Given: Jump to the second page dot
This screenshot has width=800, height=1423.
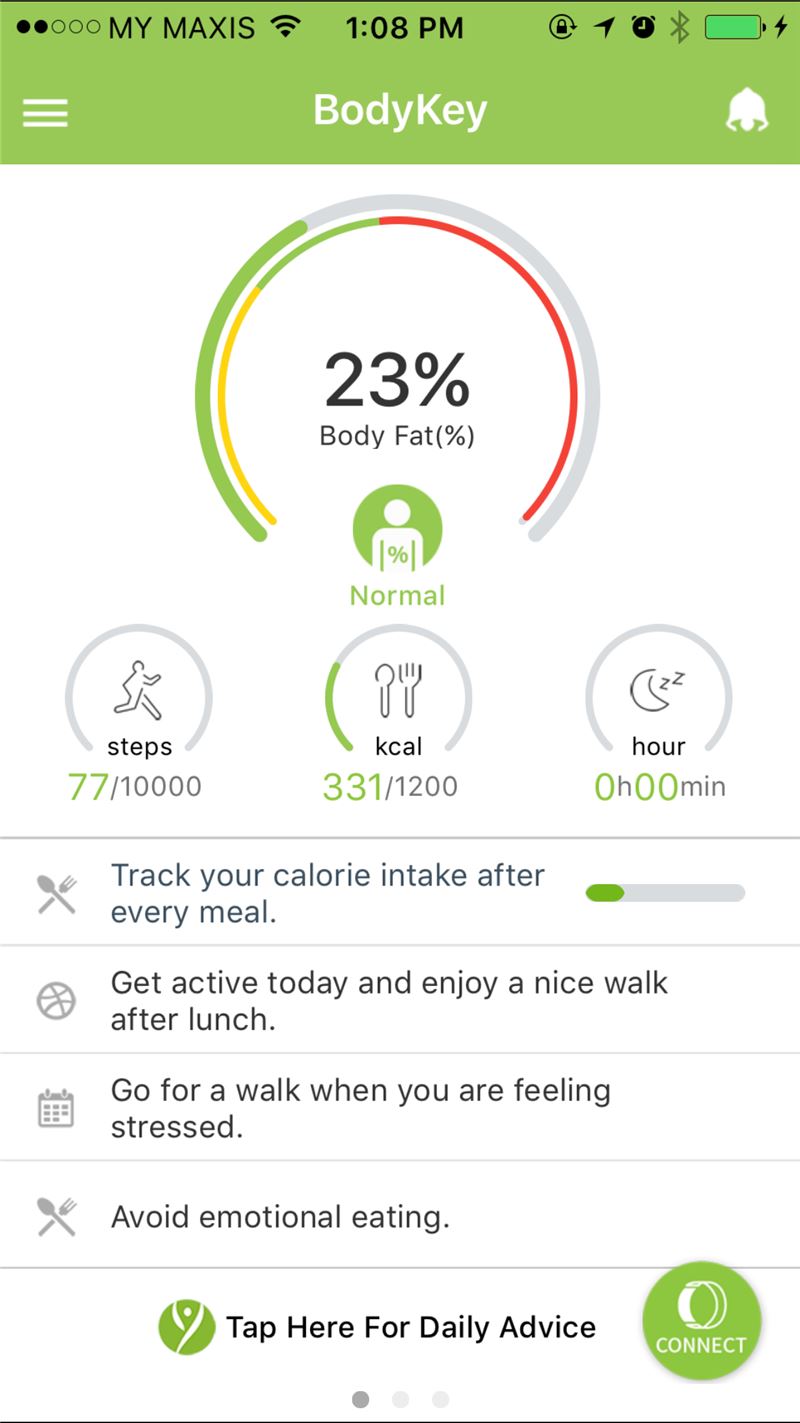Looking at the screenshot, I should (401, 1399).
